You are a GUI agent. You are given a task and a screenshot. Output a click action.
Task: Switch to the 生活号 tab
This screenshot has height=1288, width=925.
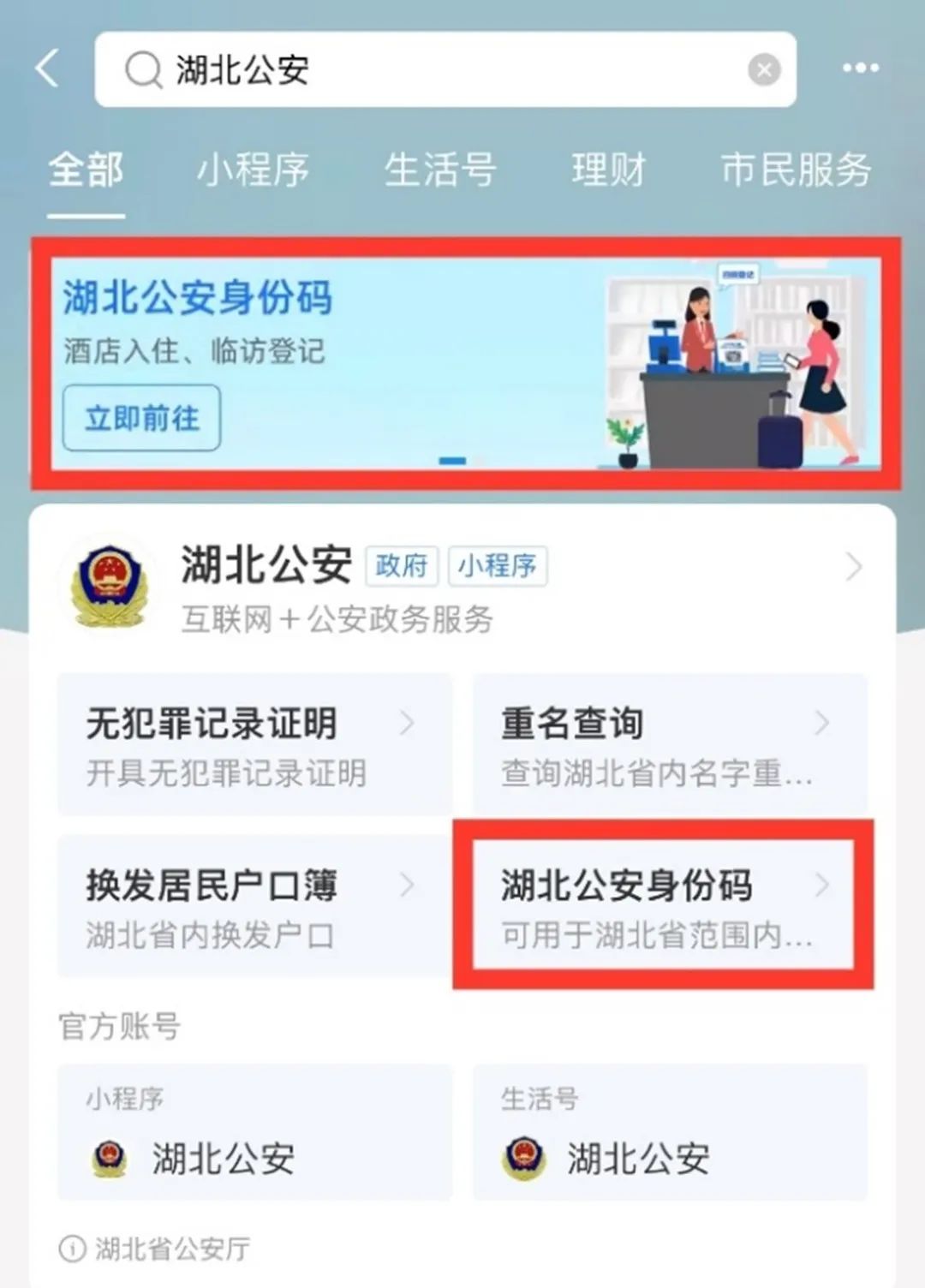[x=440, y=170]
